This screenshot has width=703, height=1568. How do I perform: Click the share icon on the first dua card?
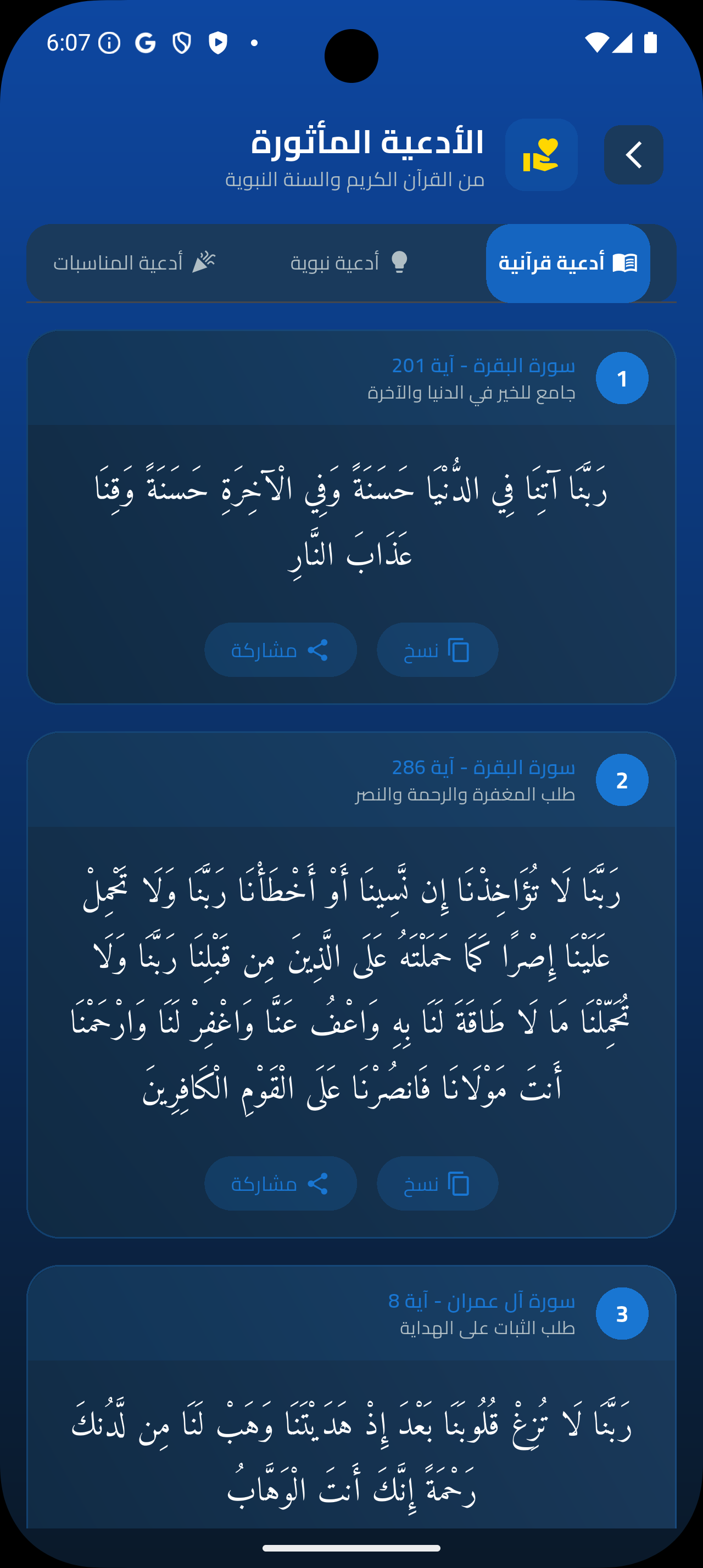point(319,650)
